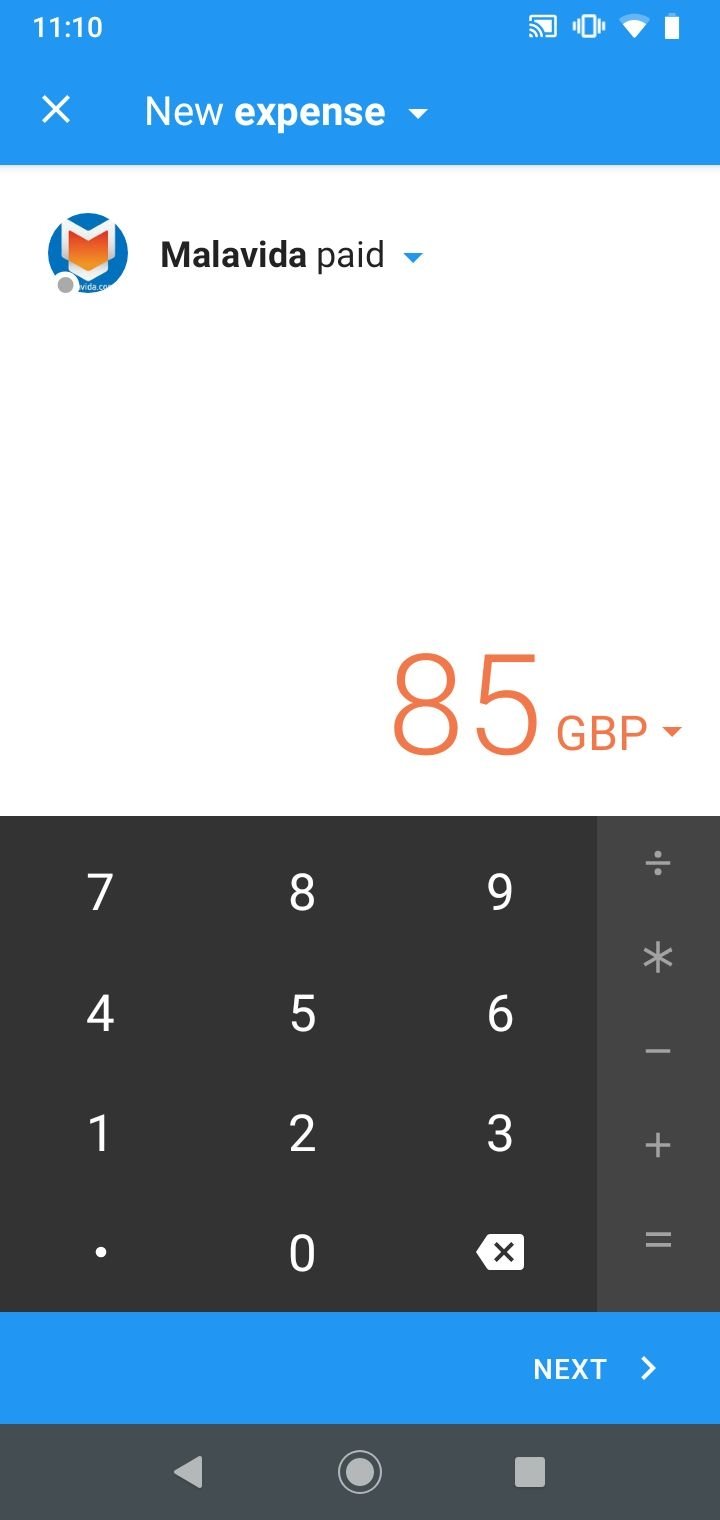Screen dimensions: 720x1520
Task: Expand the New expense type dropdown
Action: point(418,113)
